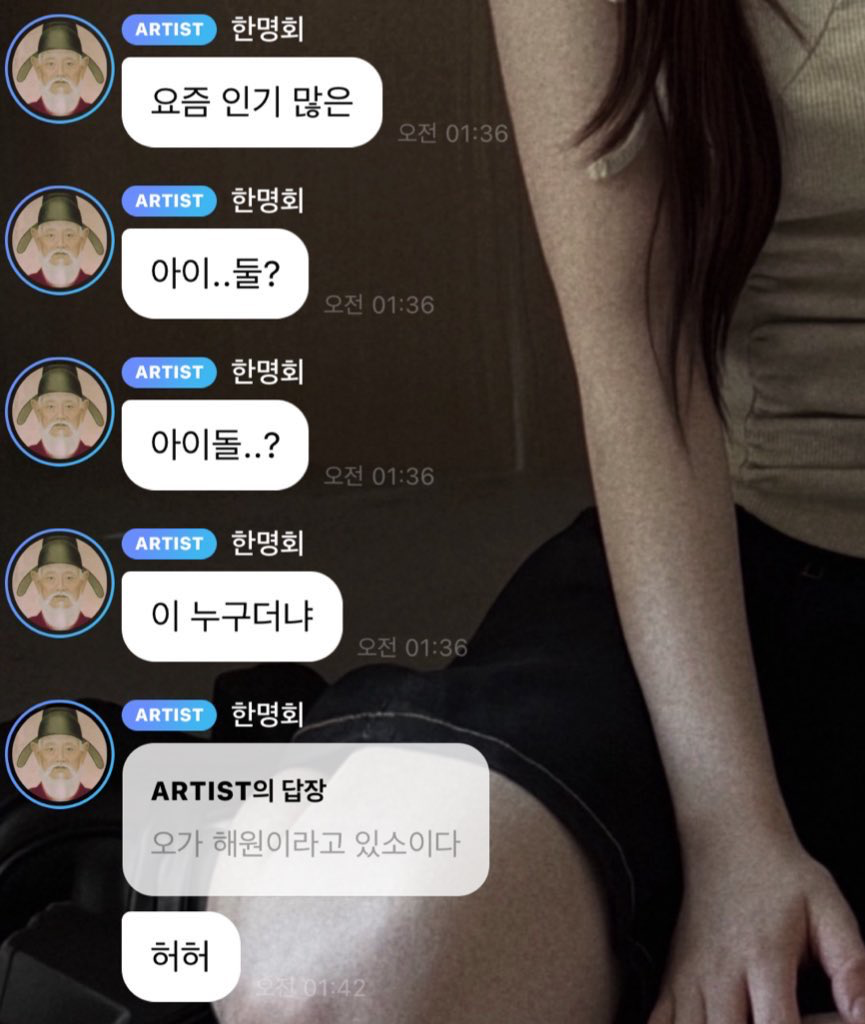Screen dimensions: 865x1024
Task: Select the ARTIST badge above "아이돌..?"
Action: point(168,373)
